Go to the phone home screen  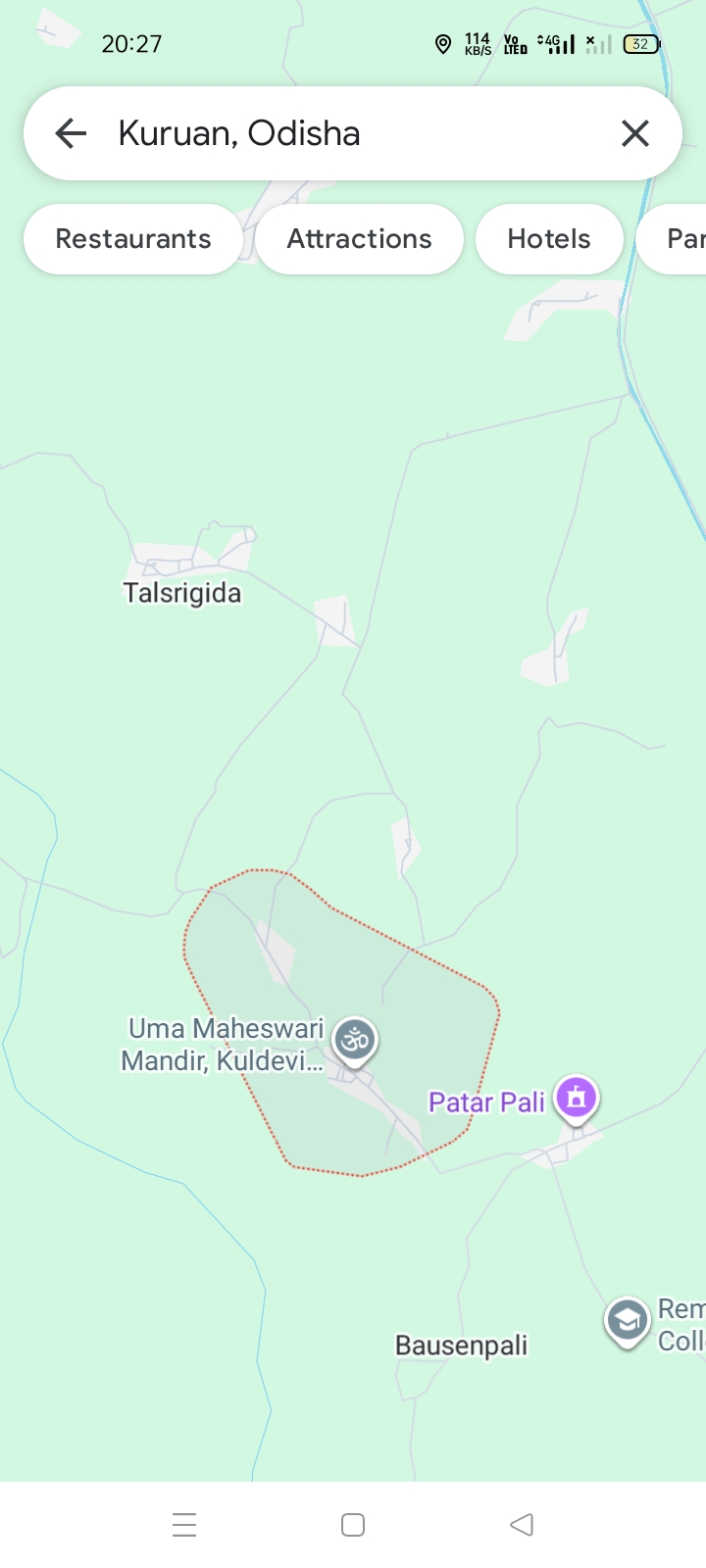click(x=353, y=1525)
